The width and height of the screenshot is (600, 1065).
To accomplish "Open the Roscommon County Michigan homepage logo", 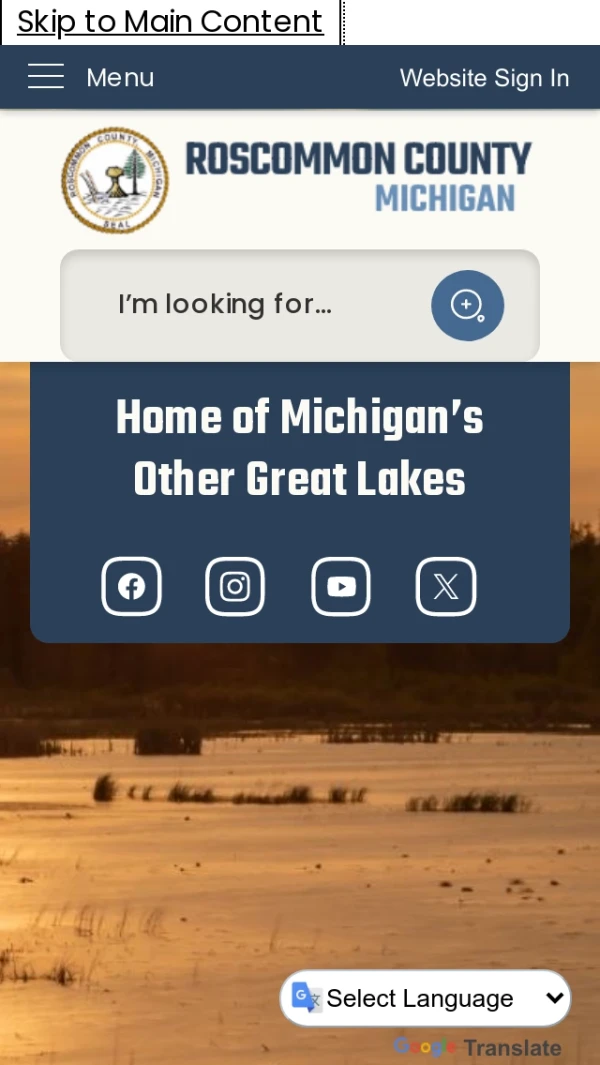I will [297, 178].
